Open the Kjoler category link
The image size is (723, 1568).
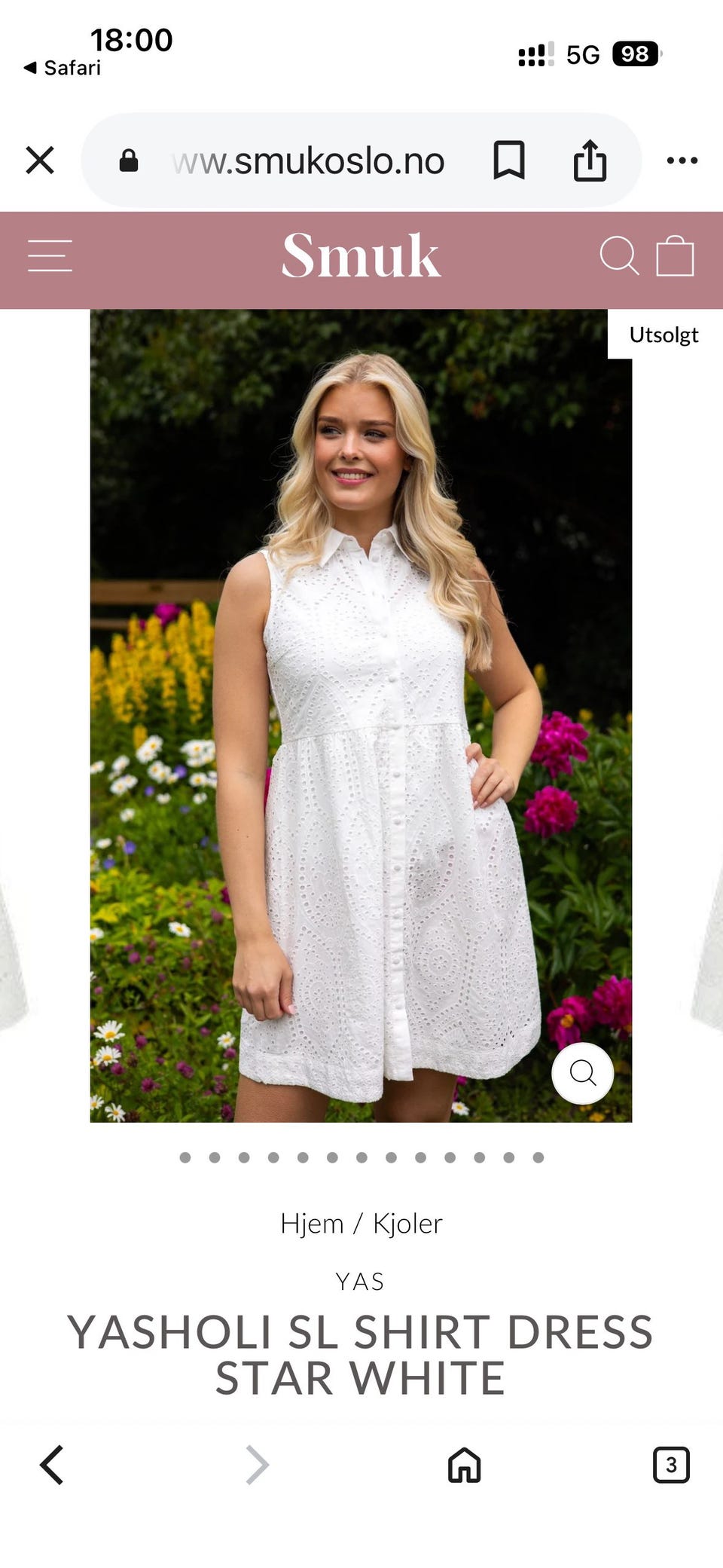(407, 1223)
